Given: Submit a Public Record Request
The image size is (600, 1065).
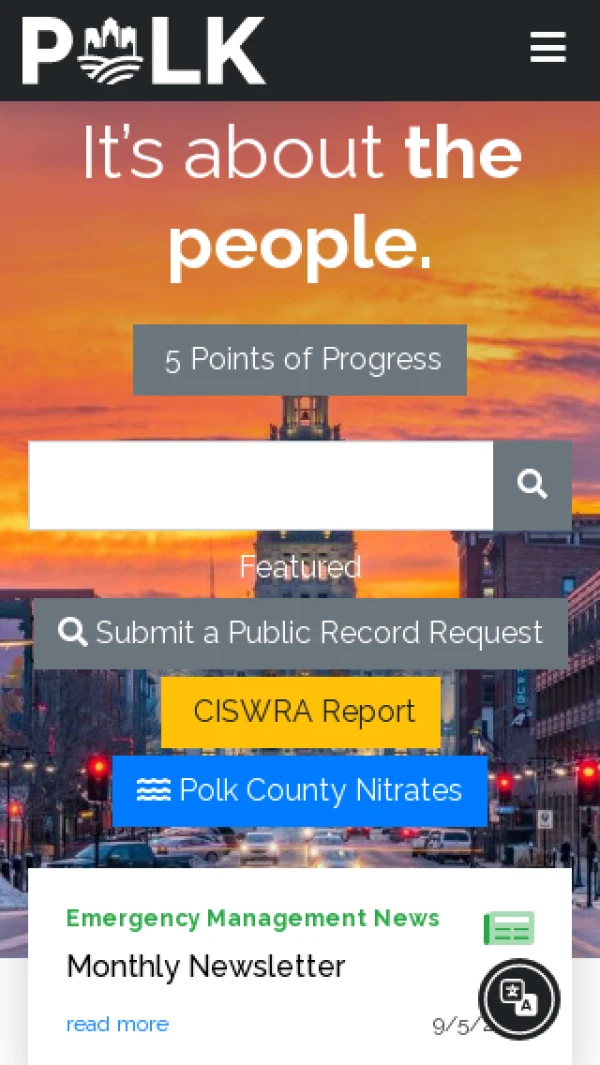Looking at the screenshot, I should point(300,633).
